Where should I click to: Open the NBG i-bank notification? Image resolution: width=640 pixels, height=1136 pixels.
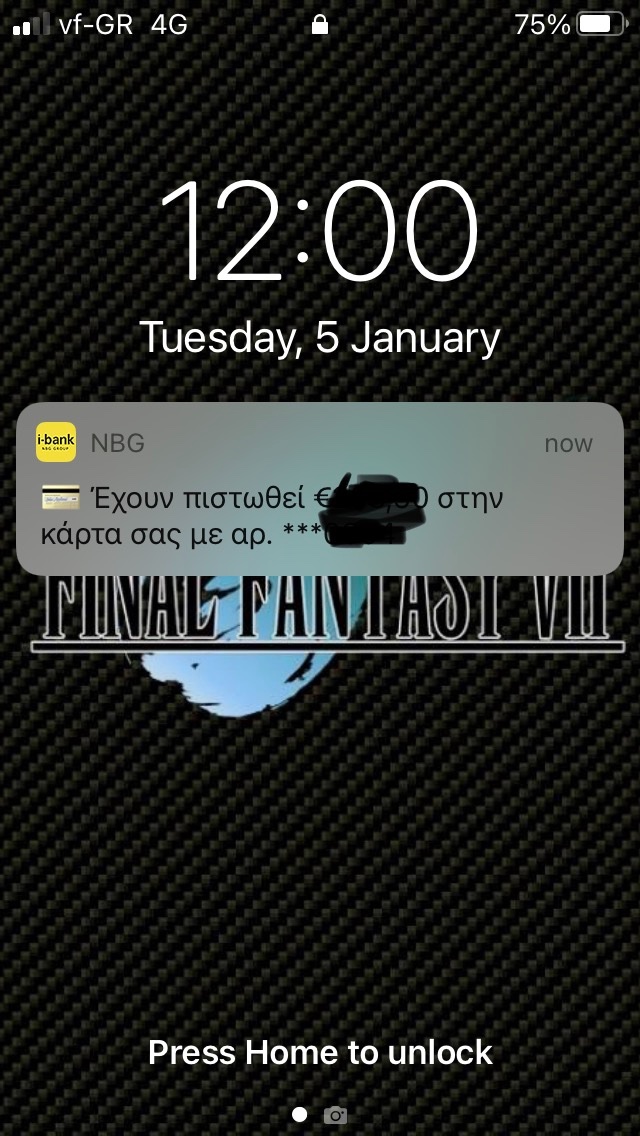click(320, 489)
